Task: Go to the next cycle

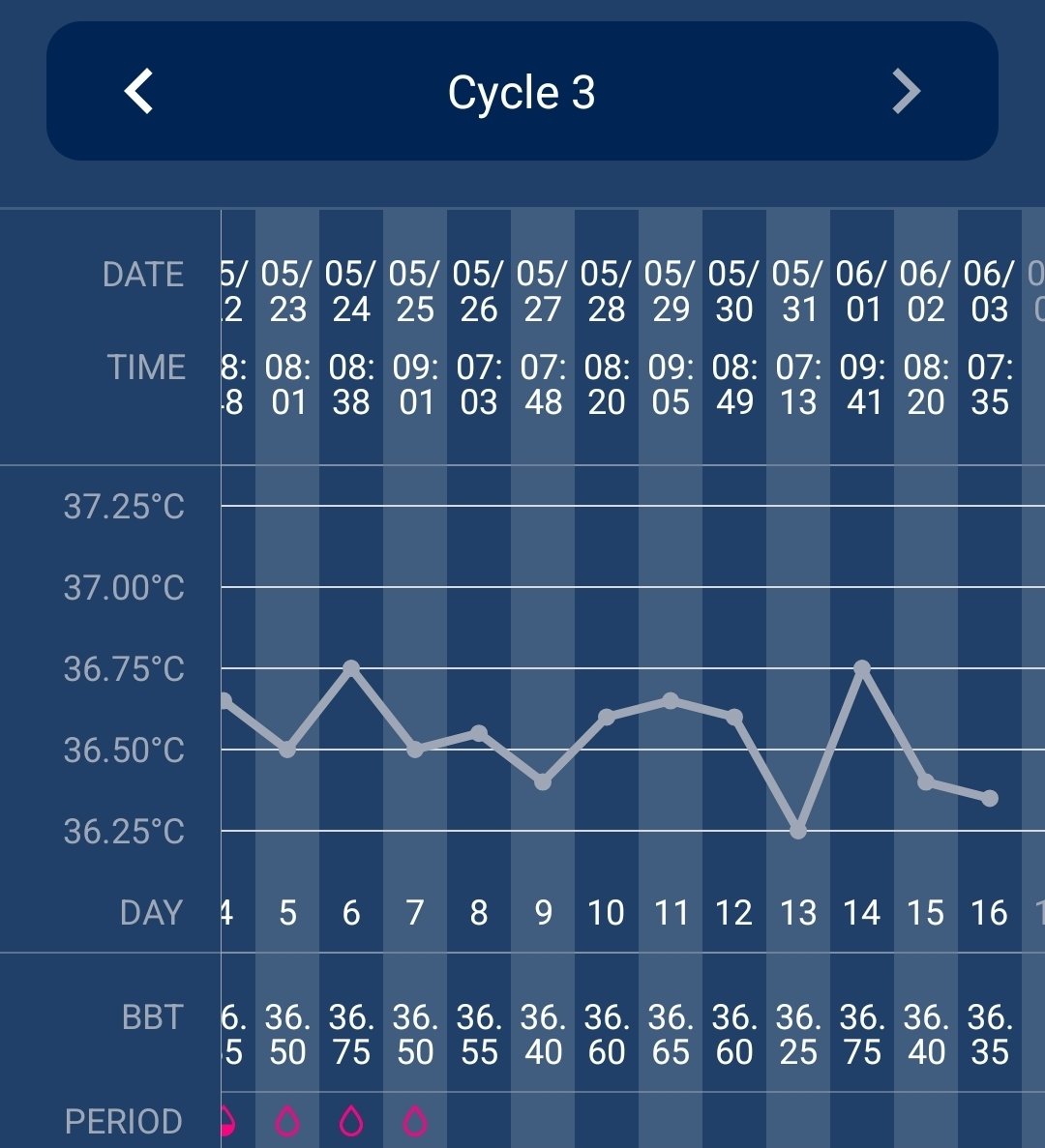Action: click(906, 92)
